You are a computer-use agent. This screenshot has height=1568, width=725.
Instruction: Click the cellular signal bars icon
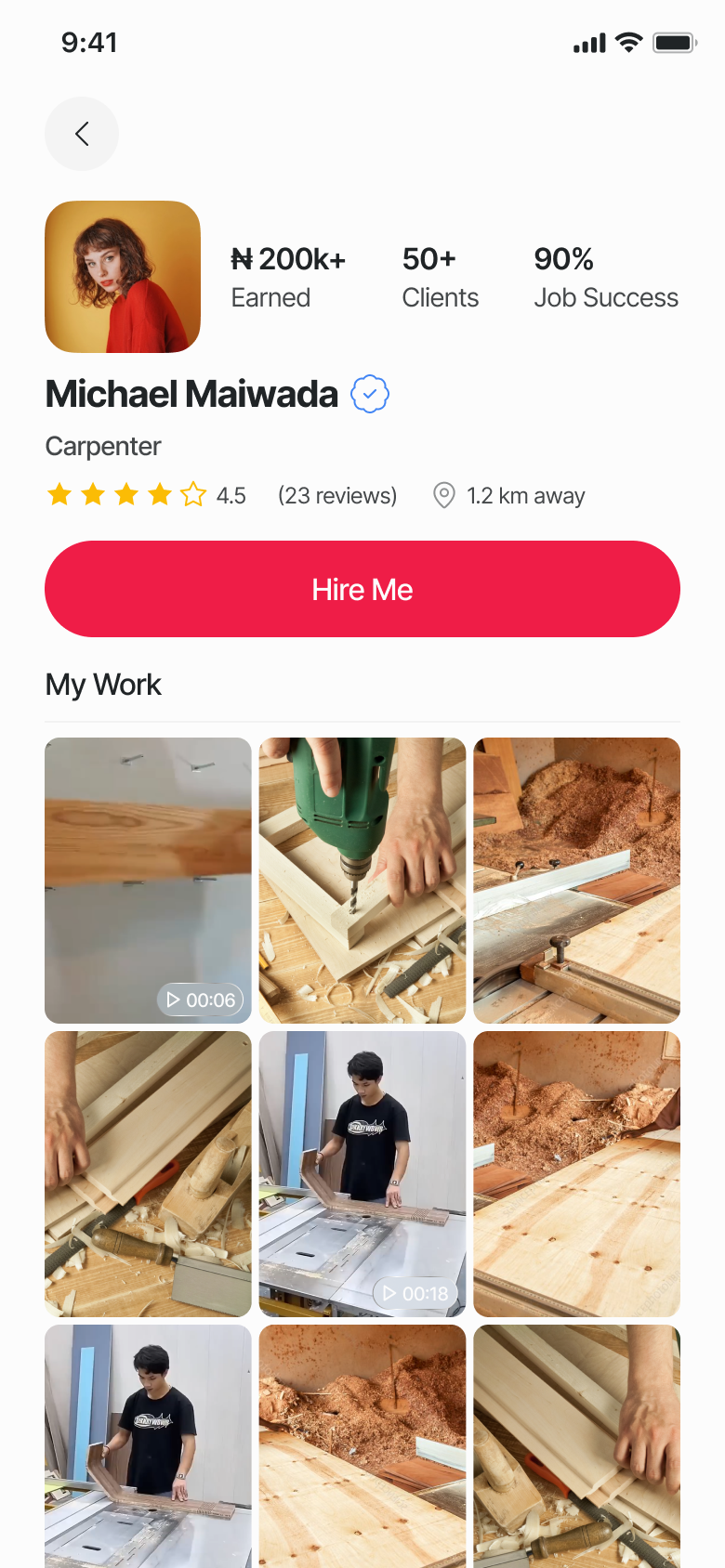click(588, 42)
